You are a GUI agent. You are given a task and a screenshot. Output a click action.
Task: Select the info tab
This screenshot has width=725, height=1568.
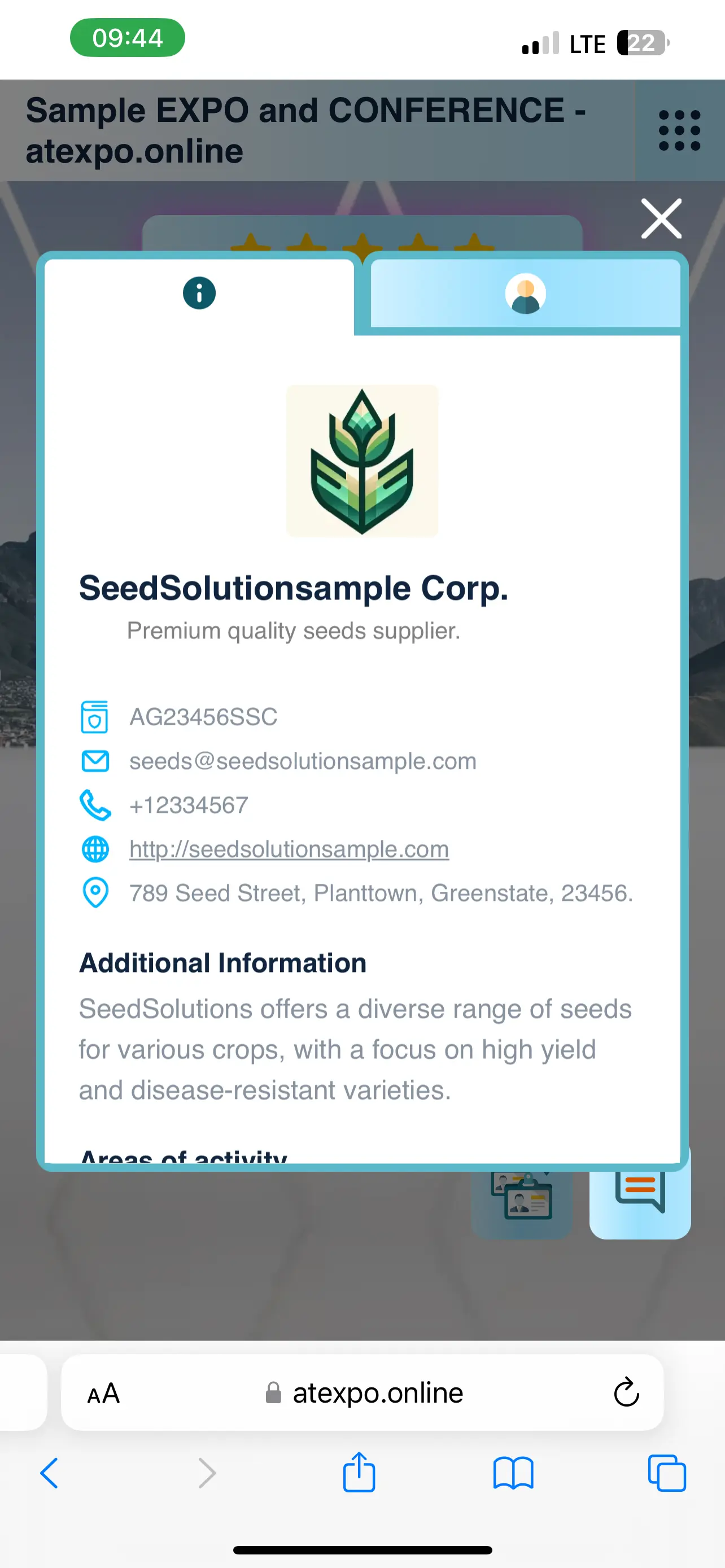point(199,294)
